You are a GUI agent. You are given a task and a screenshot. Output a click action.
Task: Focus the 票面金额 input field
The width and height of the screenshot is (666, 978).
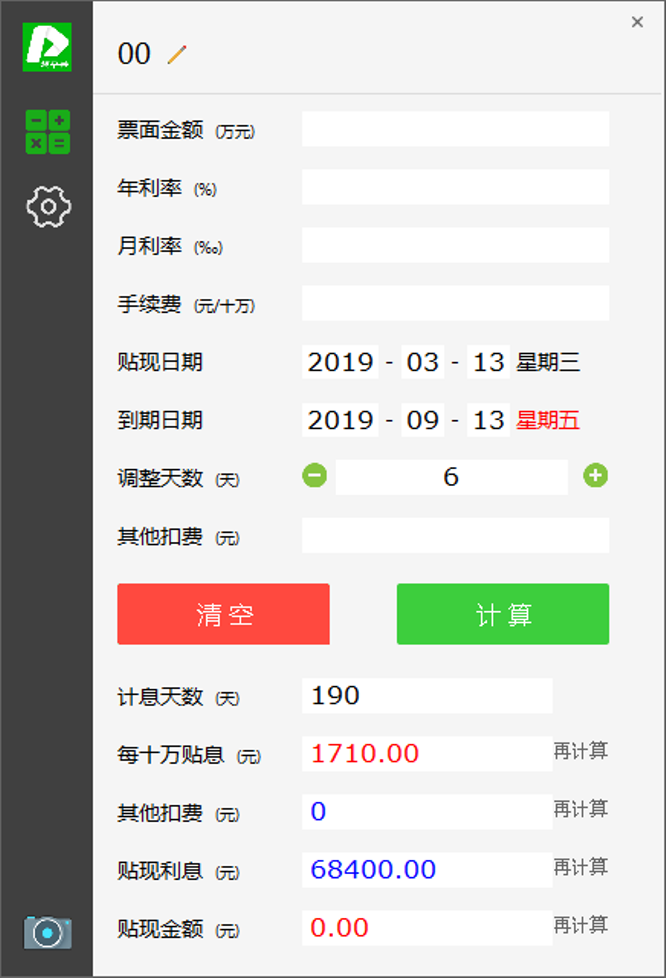point(455,129)
